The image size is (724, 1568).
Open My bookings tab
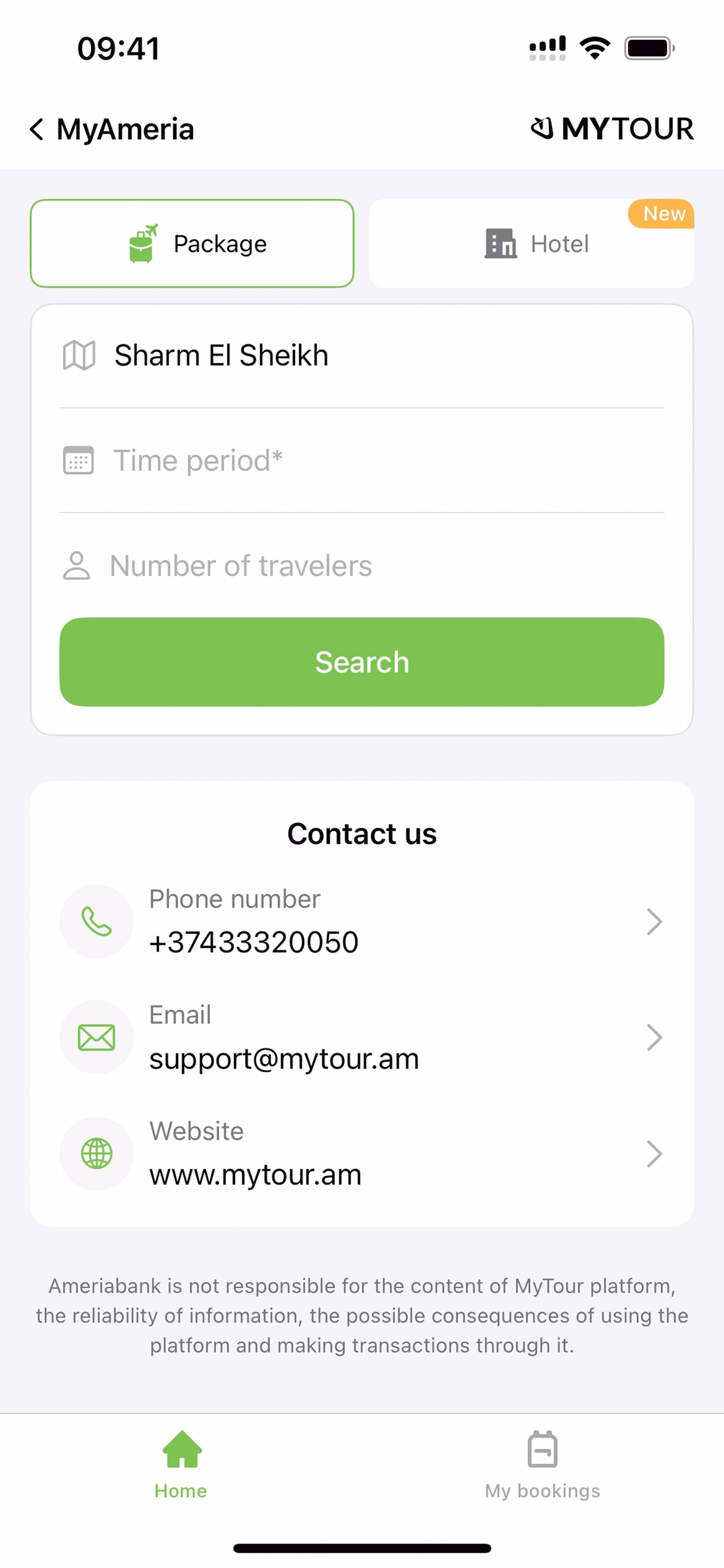[x=542, y=1465]
